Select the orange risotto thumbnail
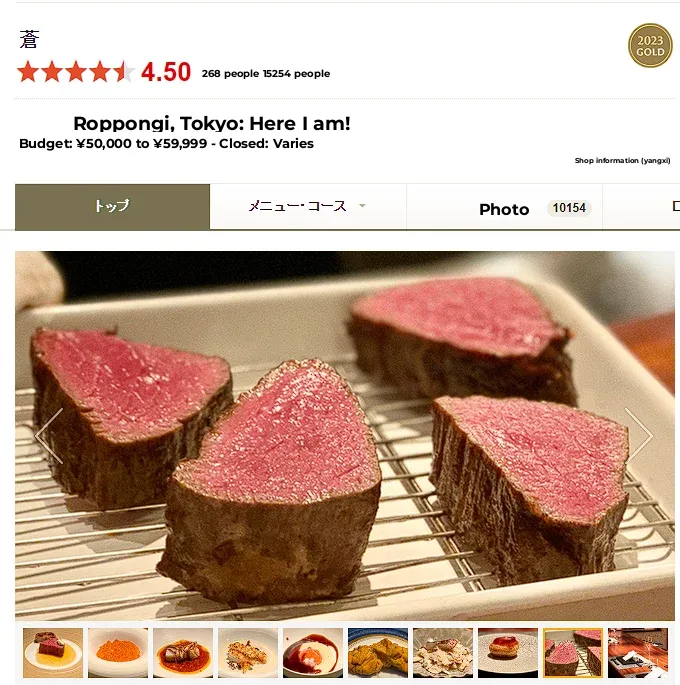The height and width of the screenshot is (685, 680). pyautogui.click(x=118, y=653)
